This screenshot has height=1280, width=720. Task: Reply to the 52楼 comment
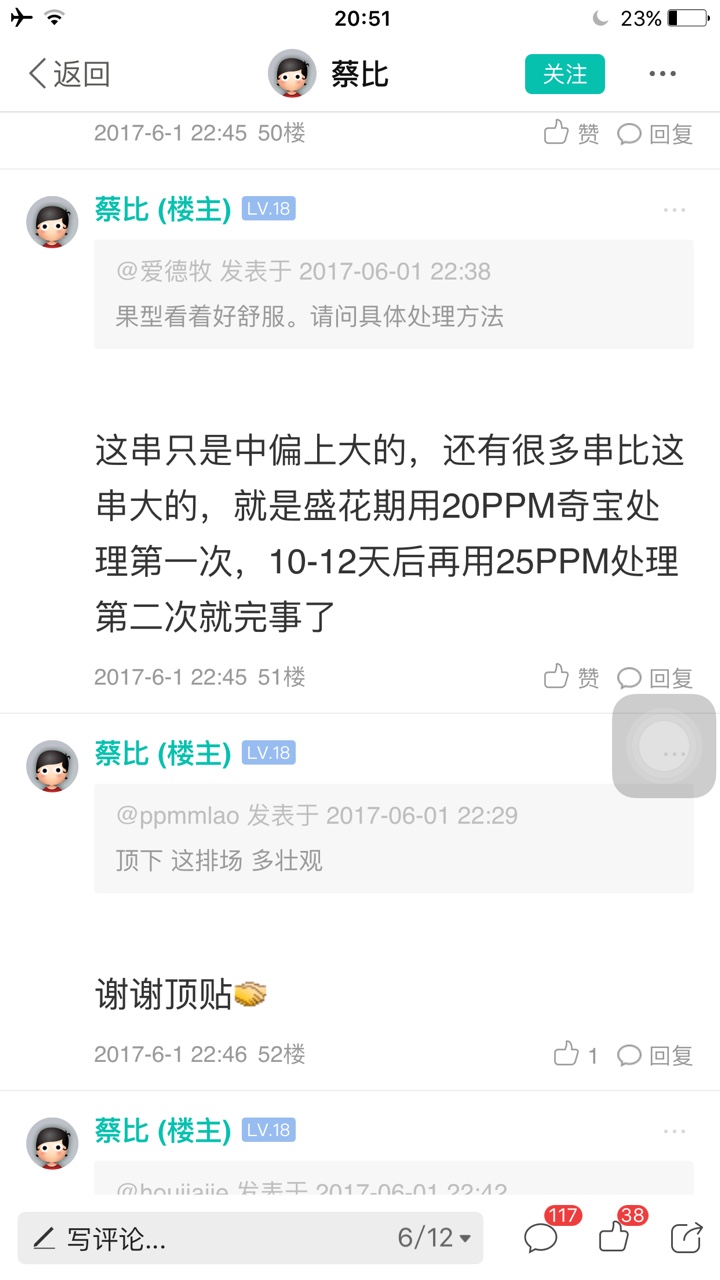coord(655,1055)
